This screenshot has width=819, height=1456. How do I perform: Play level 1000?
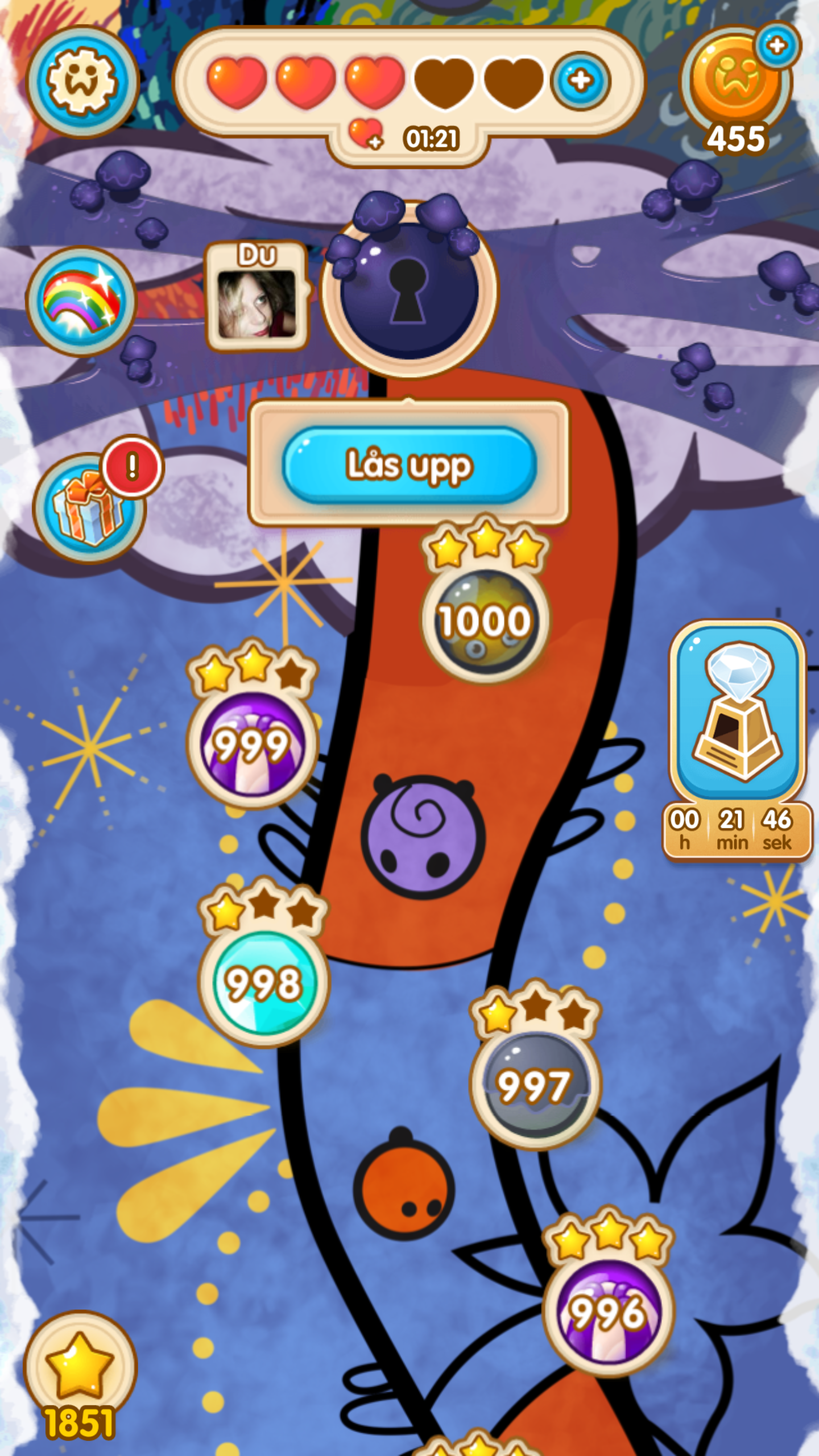(485, 621)
